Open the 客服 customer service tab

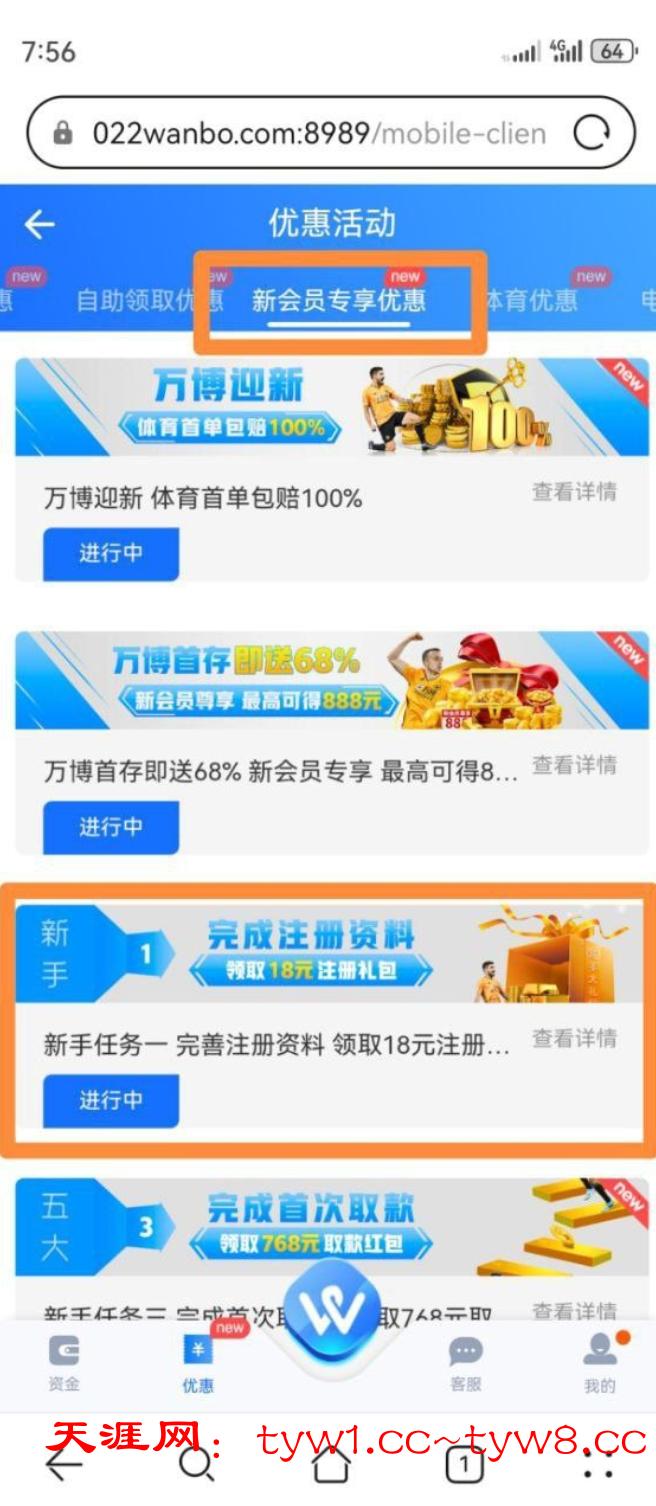[x=465, y=1364]
